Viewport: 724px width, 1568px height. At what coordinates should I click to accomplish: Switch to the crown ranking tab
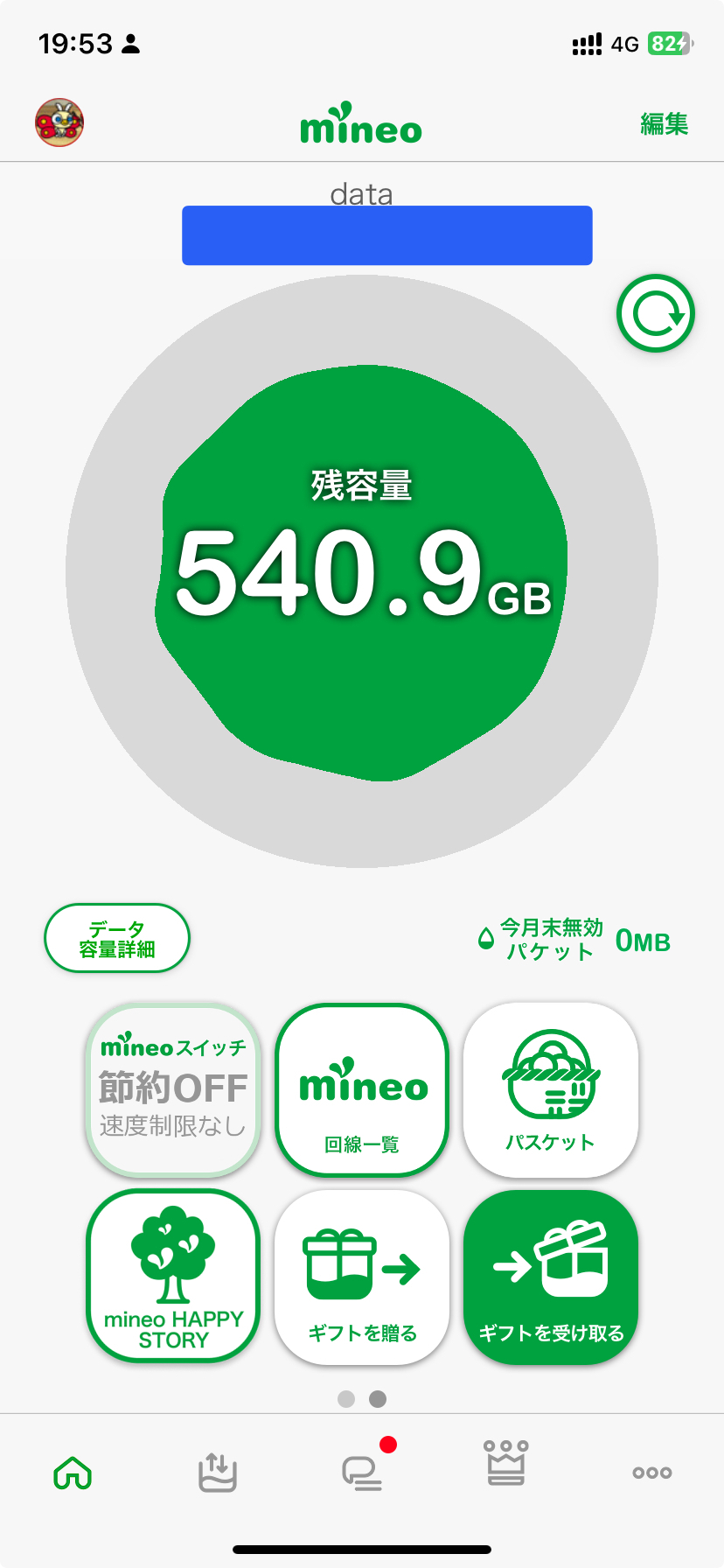pyautogui.click(x=506, y=1464)
